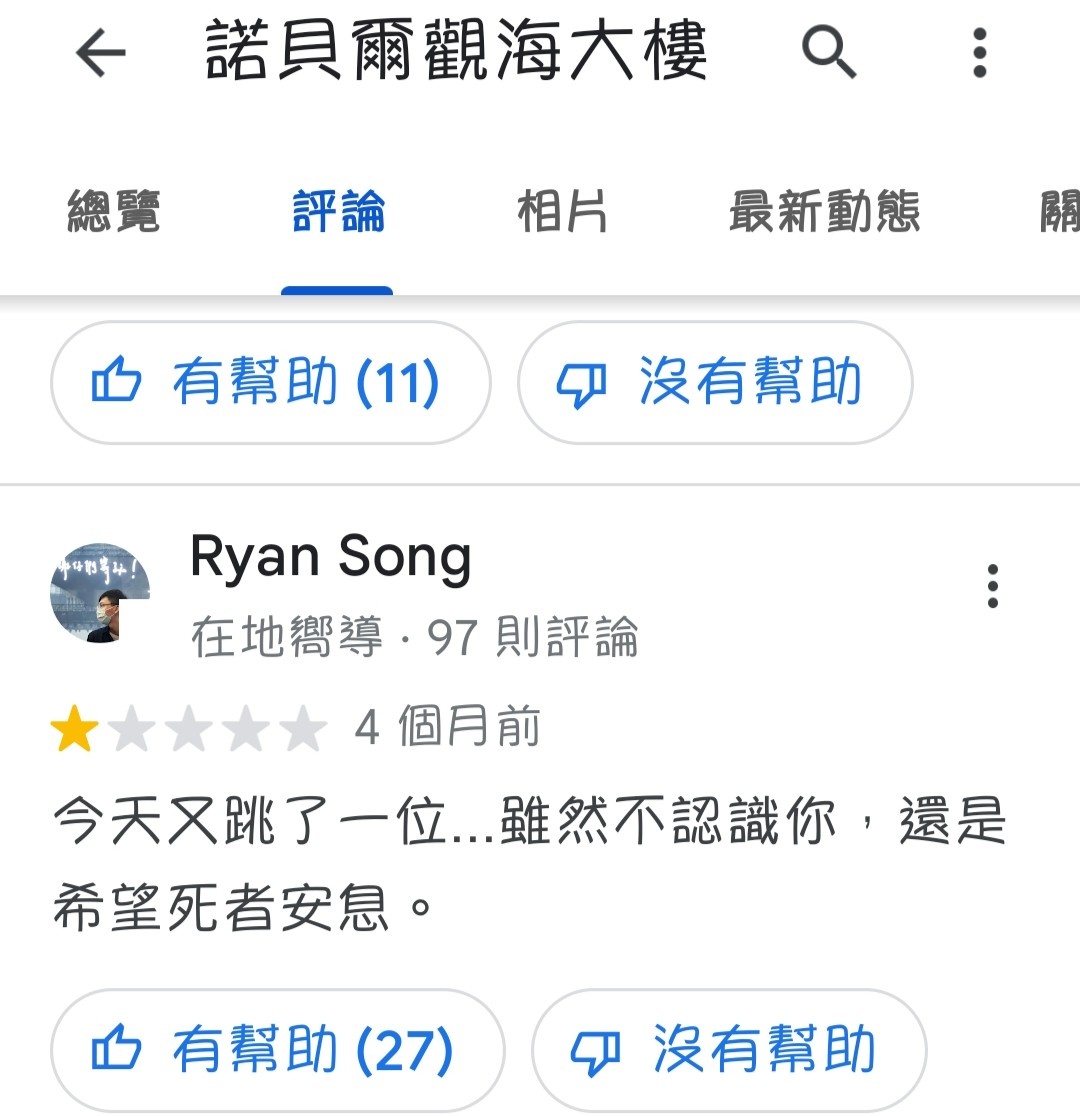Open the overflow menu in the app bar
1080x1116 pixels.
(x=980, y=53)
